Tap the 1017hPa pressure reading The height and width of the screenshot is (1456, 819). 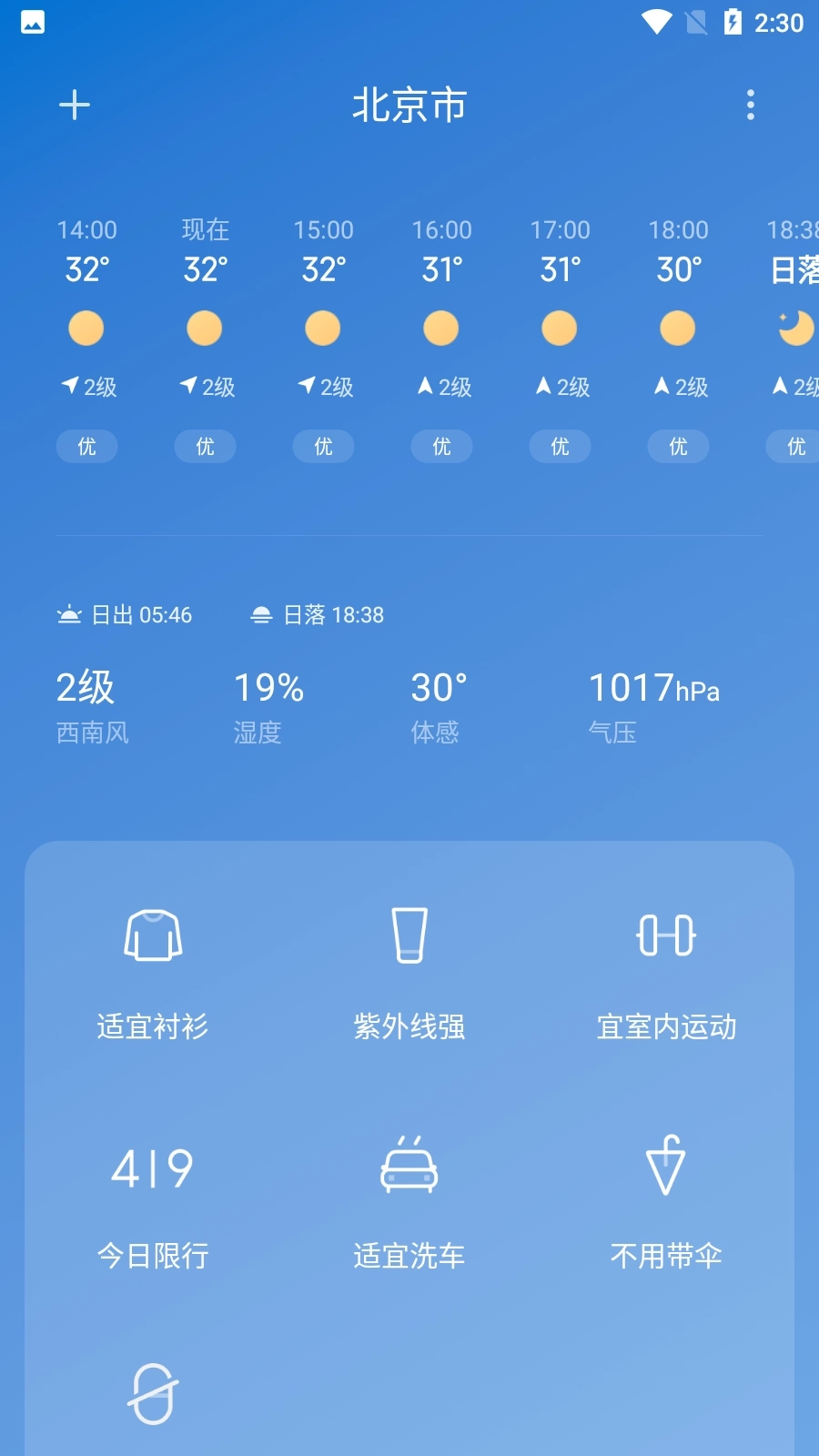[653, 690]
